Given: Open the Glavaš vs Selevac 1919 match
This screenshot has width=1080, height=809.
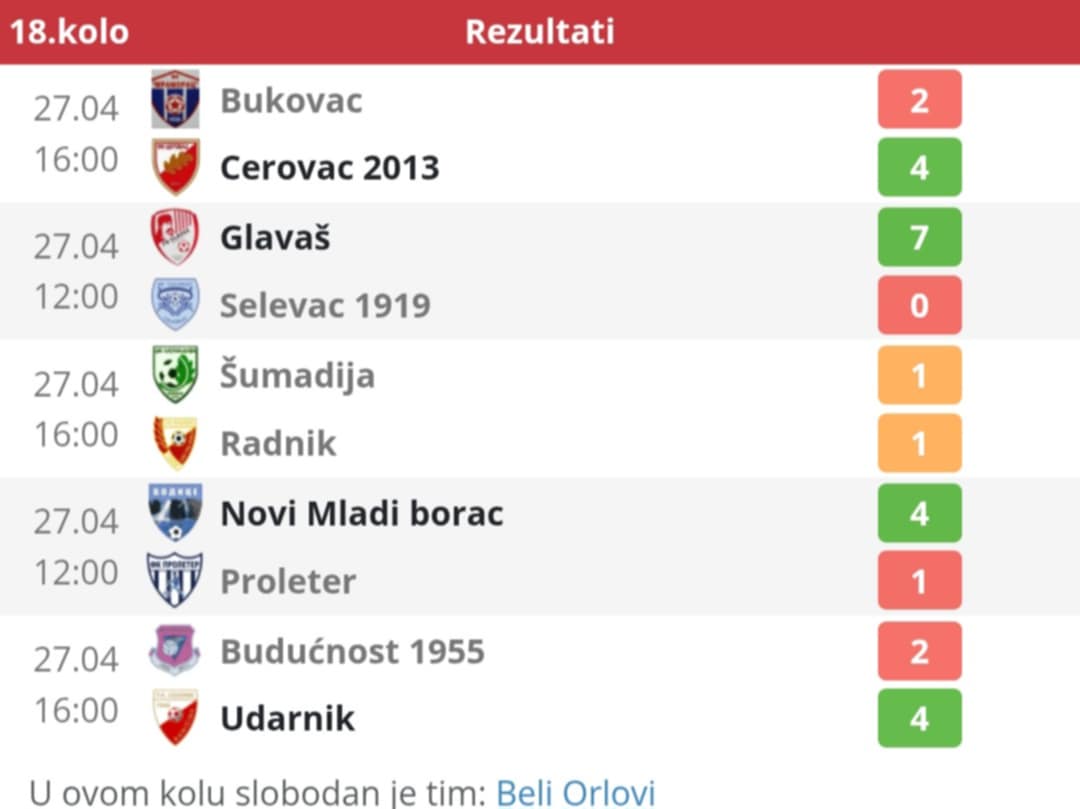Looking at the screenshot, I should 540,271.
